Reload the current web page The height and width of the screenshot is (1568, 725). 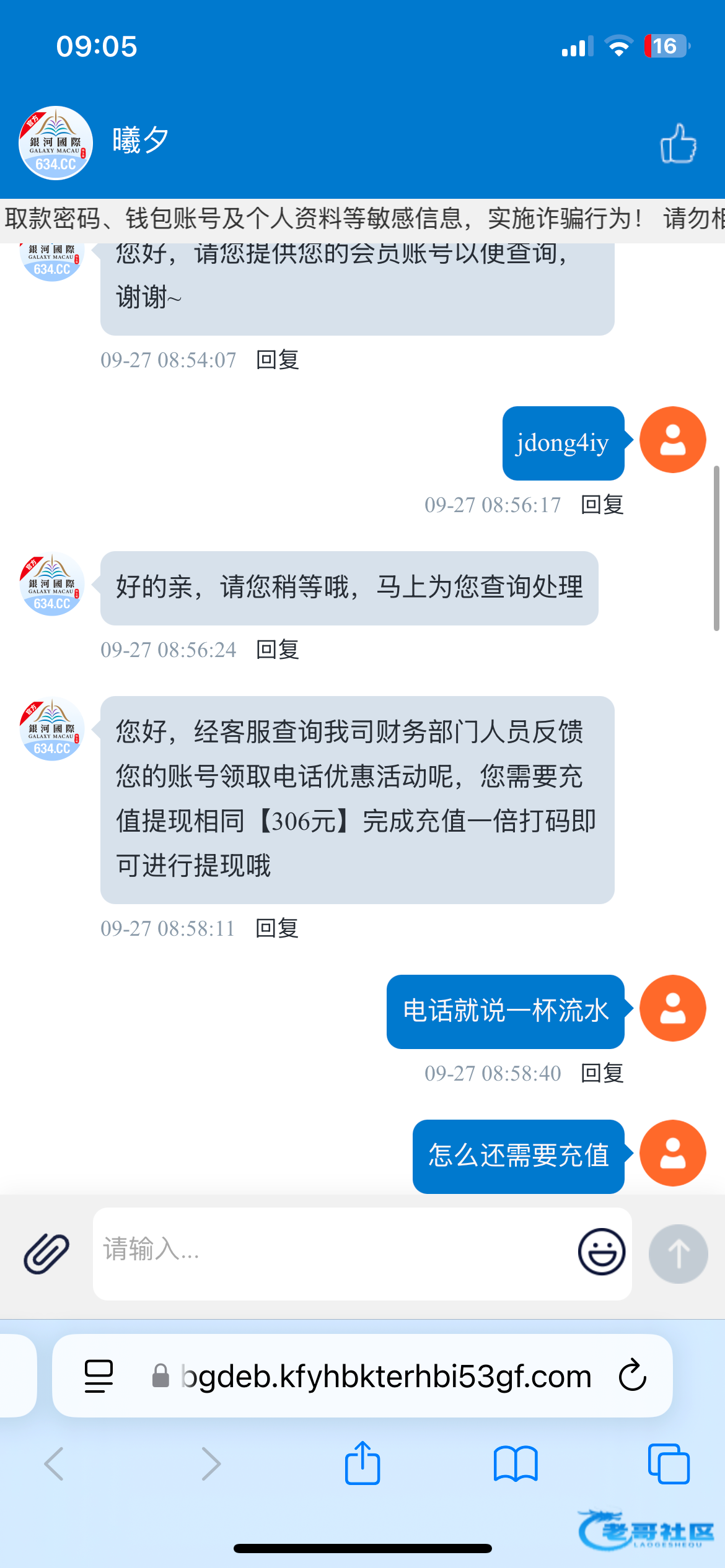coord(632,1376)
